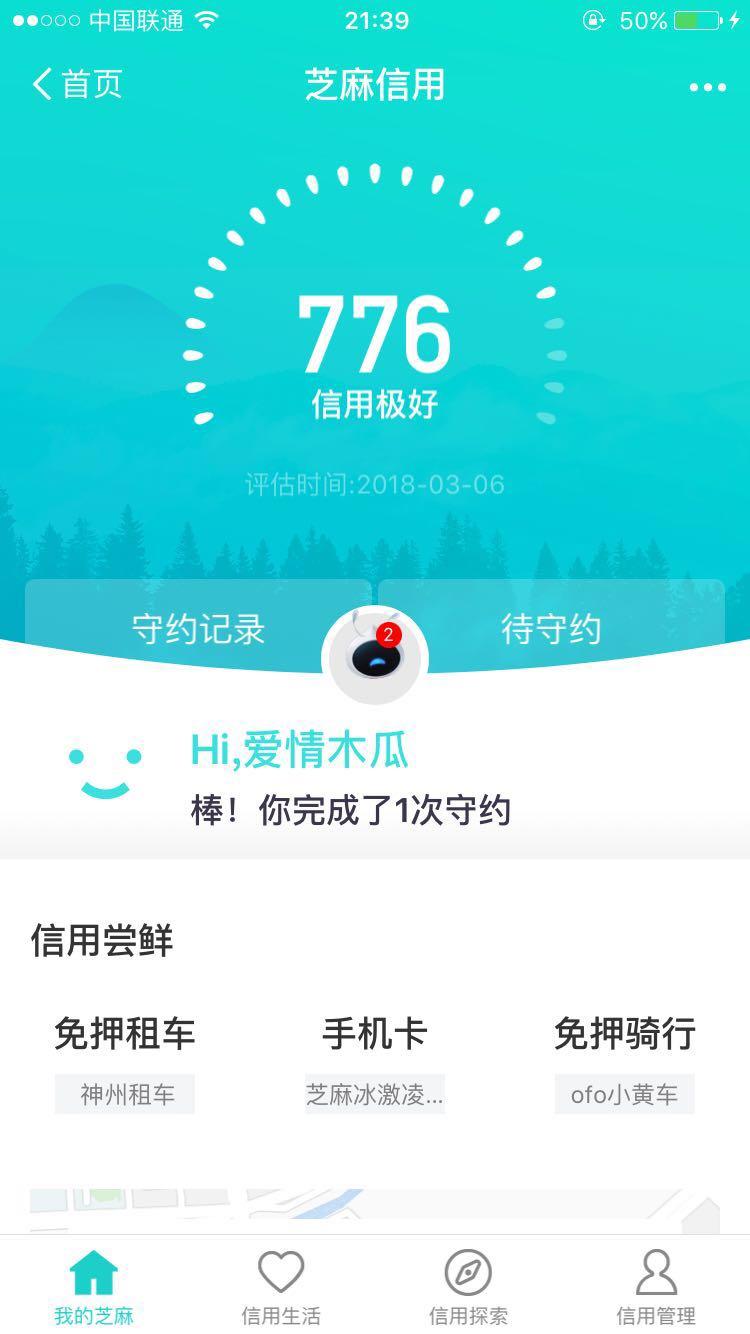This screenshot has height=1334, width=750.
Task: Tap the back arrow beside 首页
Action: click(40, 86)
